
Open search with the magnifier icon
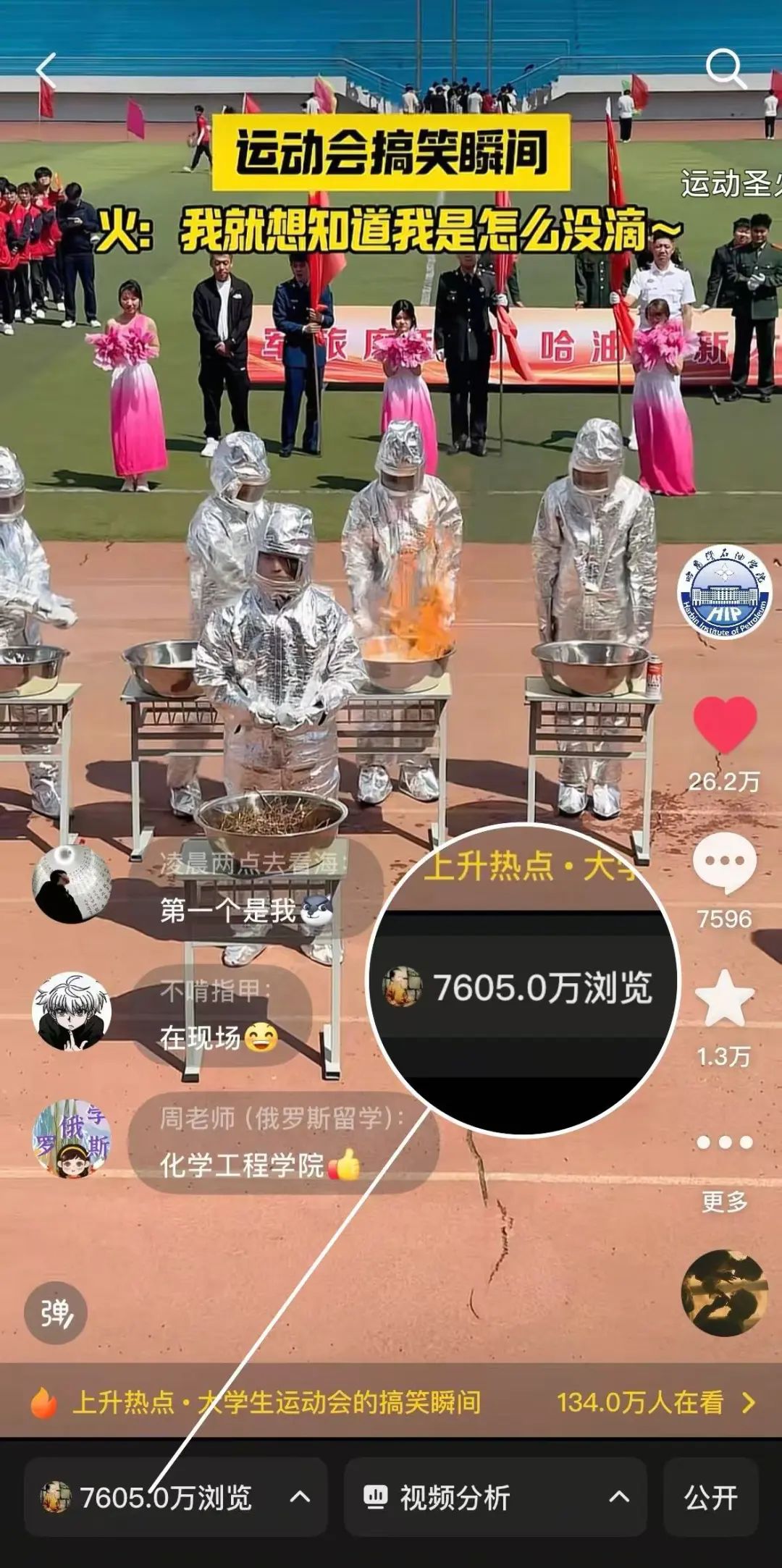(x=725, y=69)
